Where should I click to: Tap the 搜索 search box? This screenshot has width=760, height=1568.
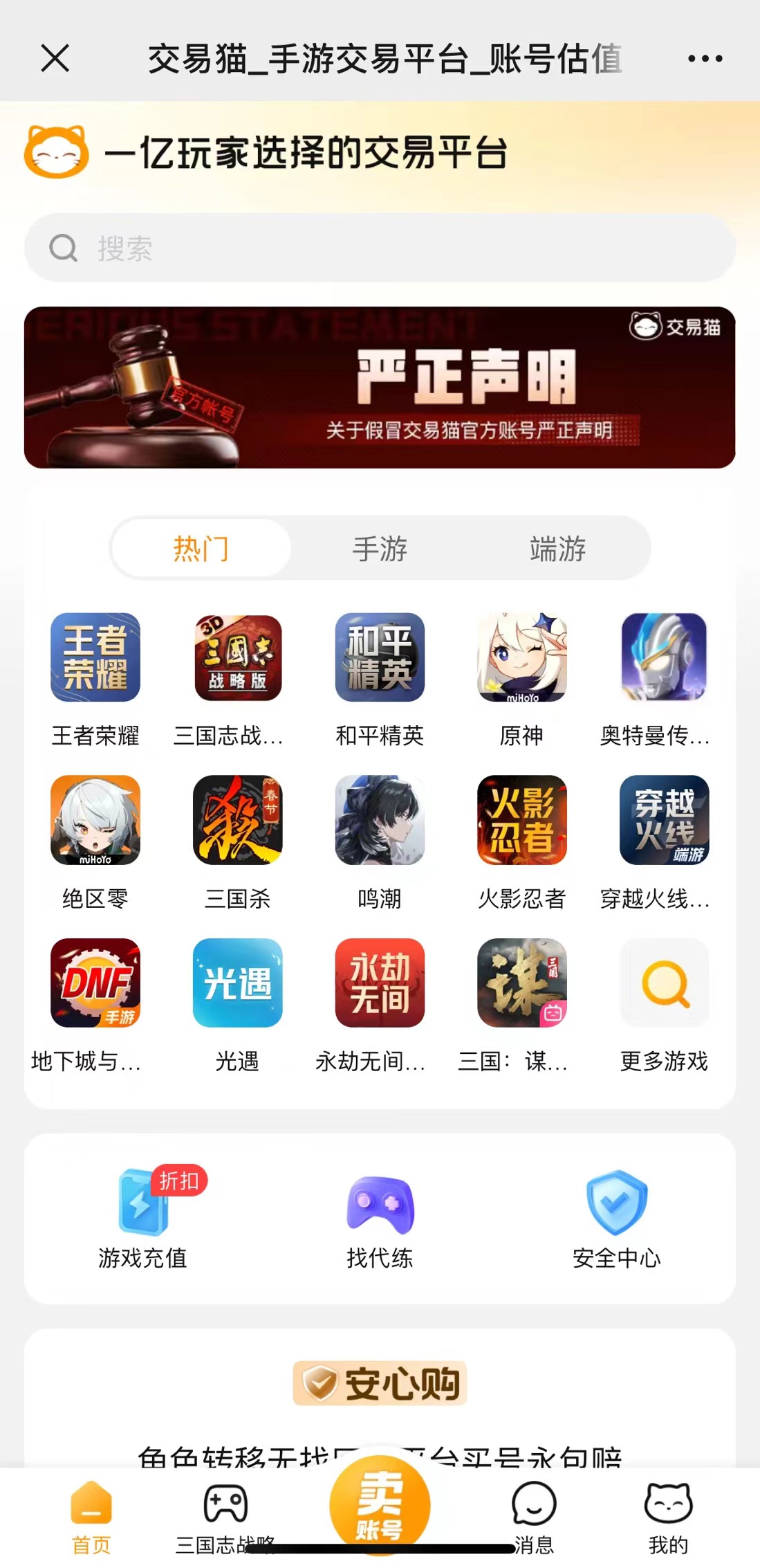(380, 248)
